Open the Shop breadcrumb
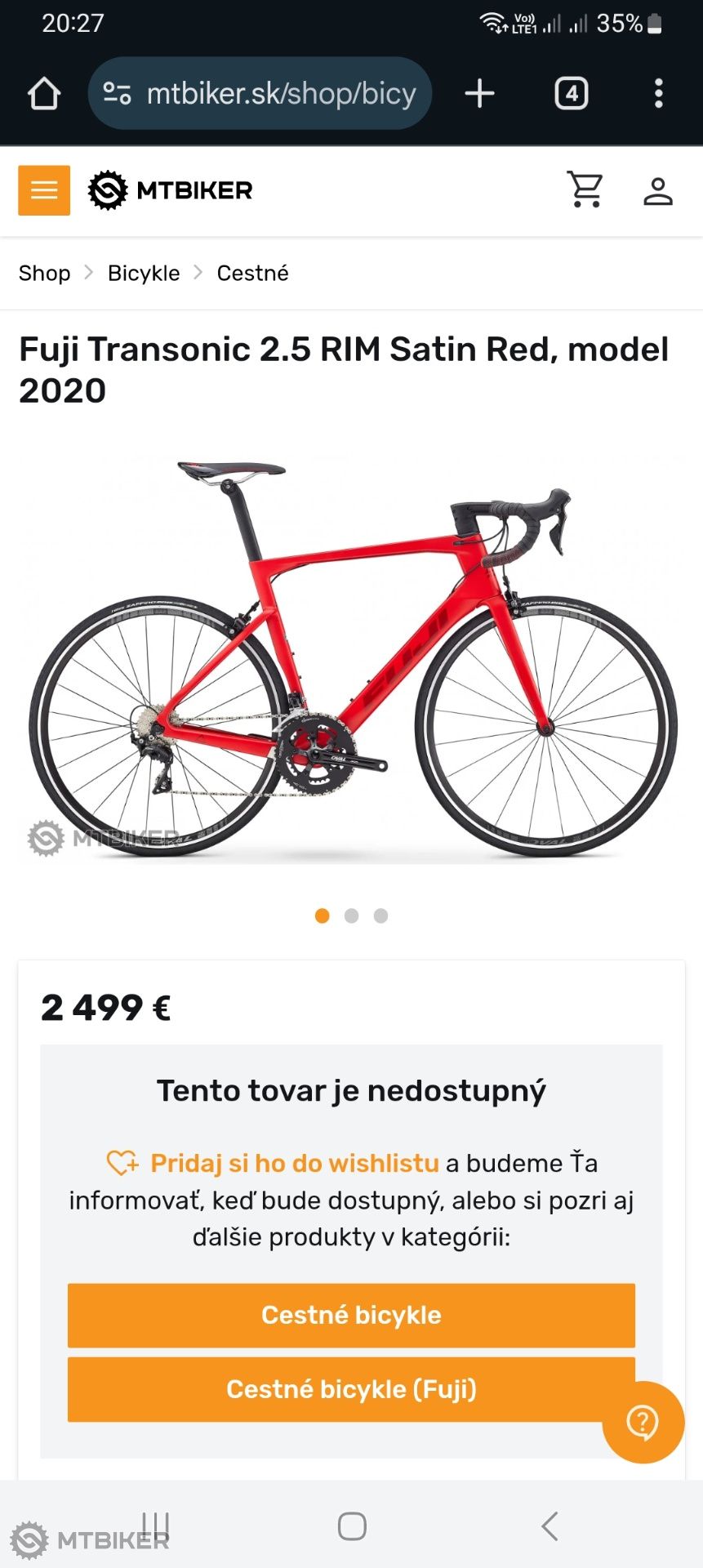This screenshot has width=703, height=1568. point(44,273)
